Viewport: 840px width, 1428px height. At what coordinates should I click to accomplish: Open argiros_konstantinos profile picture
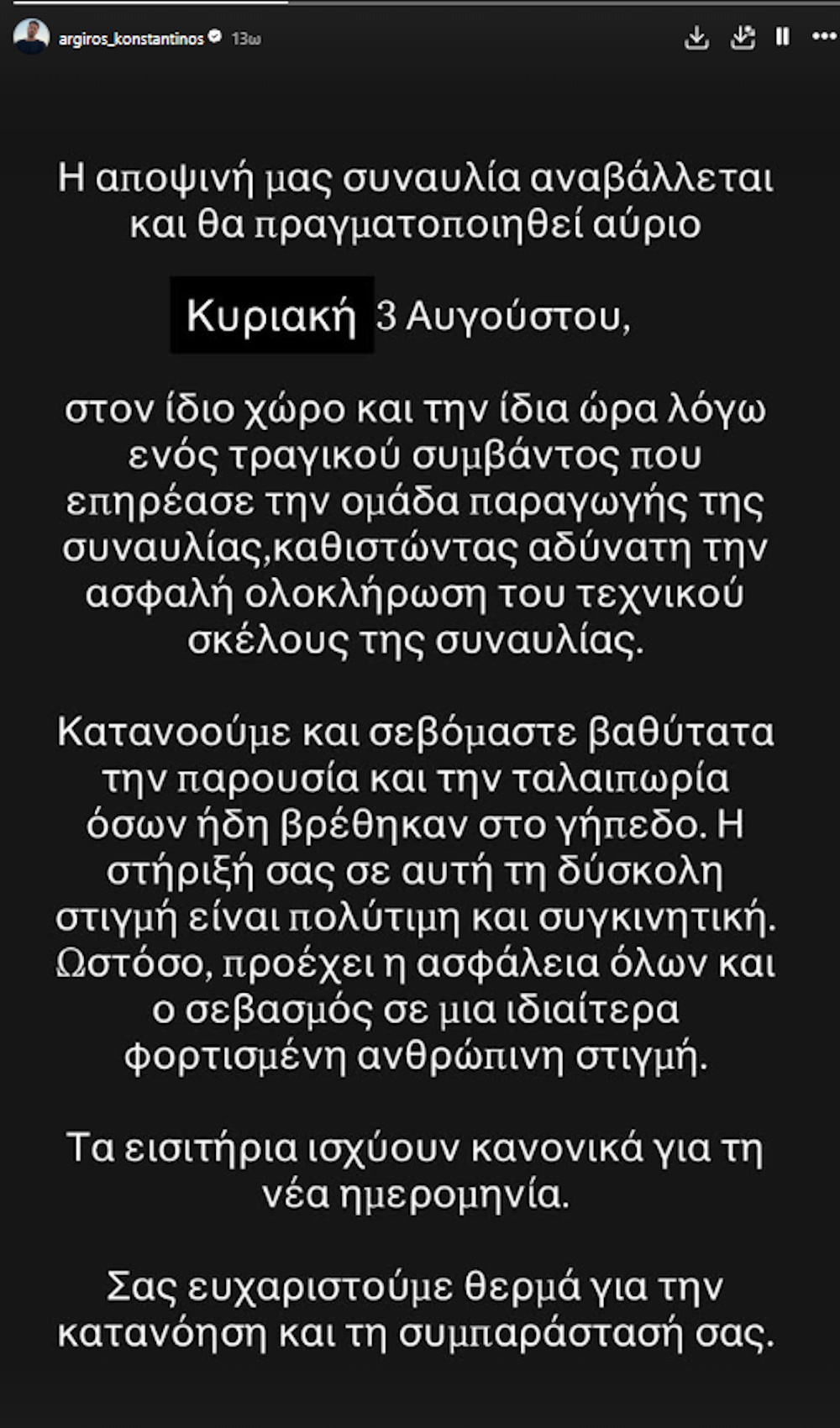(x=31, y=38)
